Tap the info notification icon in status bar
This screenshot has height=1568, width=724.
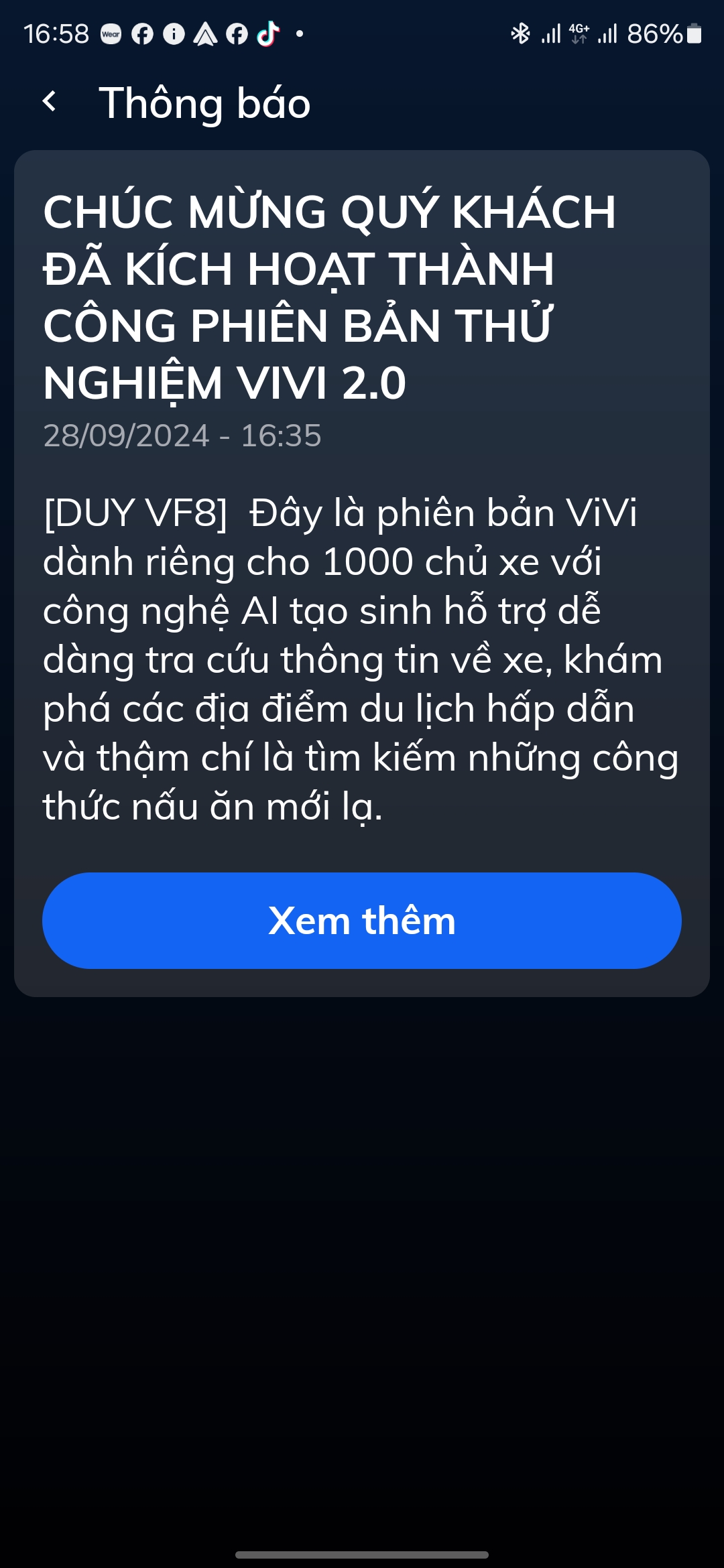click(x=174, y=32)
